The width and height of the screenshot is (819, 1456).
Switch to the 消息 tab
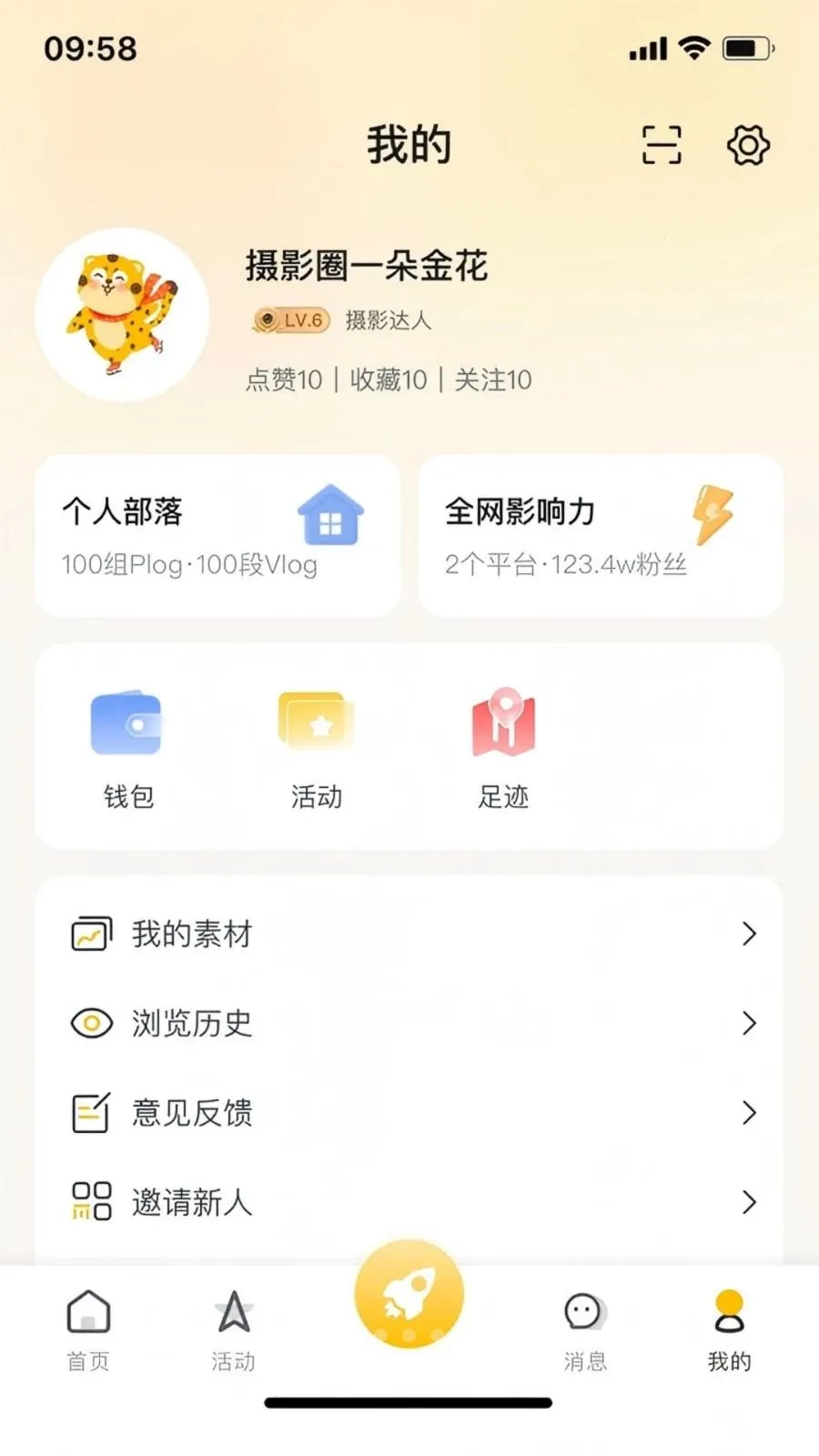coord(584,1330)
